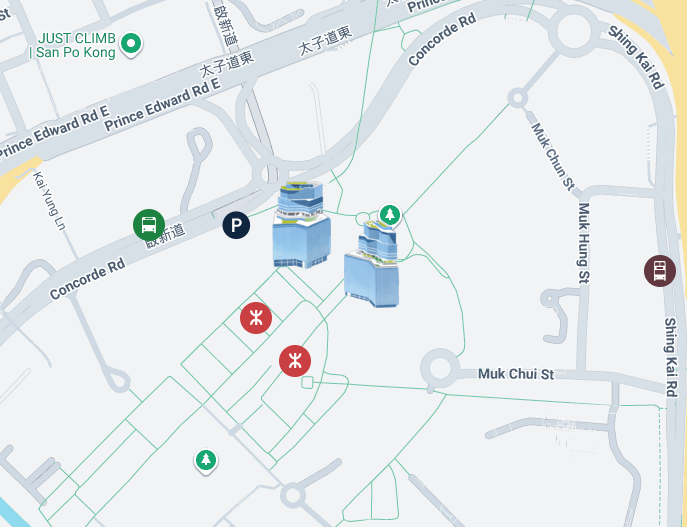Open the JUST CLIMB San Po Kong place marker
Screen dimensions: 687x527
[x=132, y=43]
